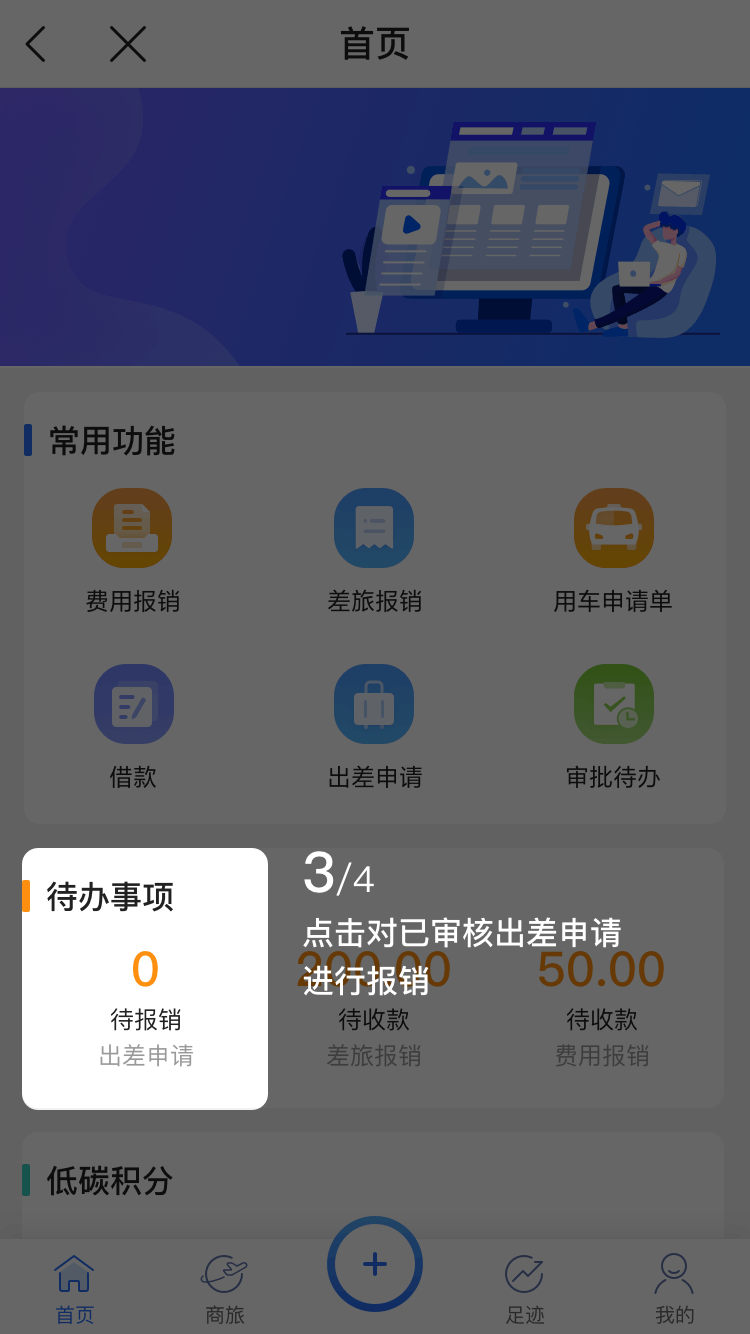Switch to the 我的 tab

[674, 1288]
